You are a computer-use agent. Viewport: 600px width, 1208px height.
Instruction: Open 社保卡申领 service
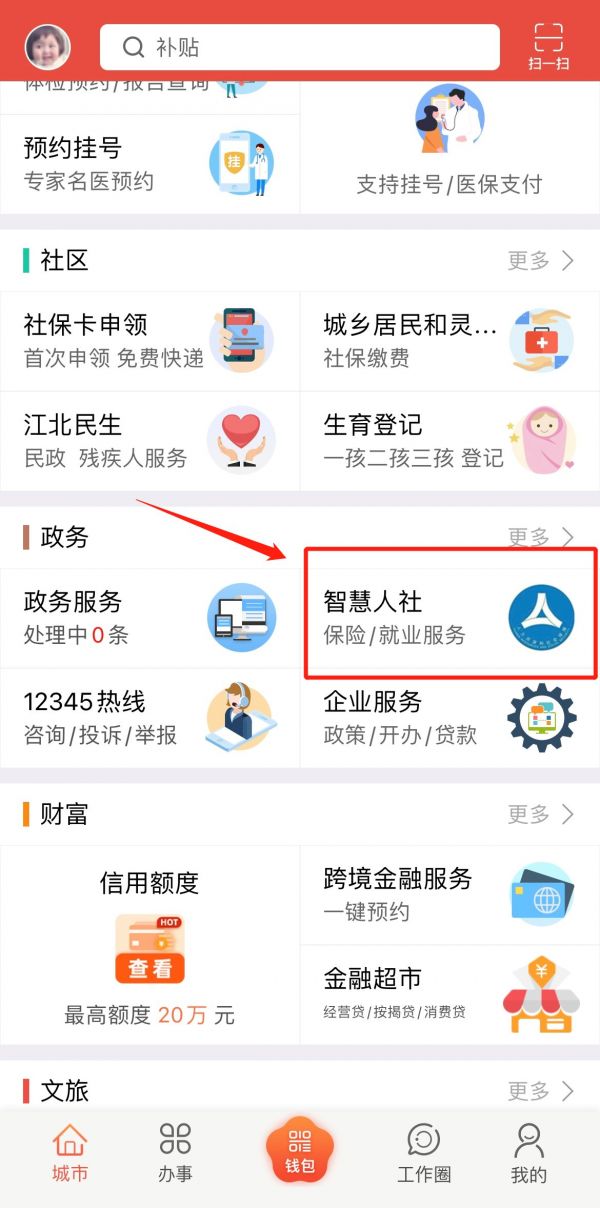(x=150, y=340)
